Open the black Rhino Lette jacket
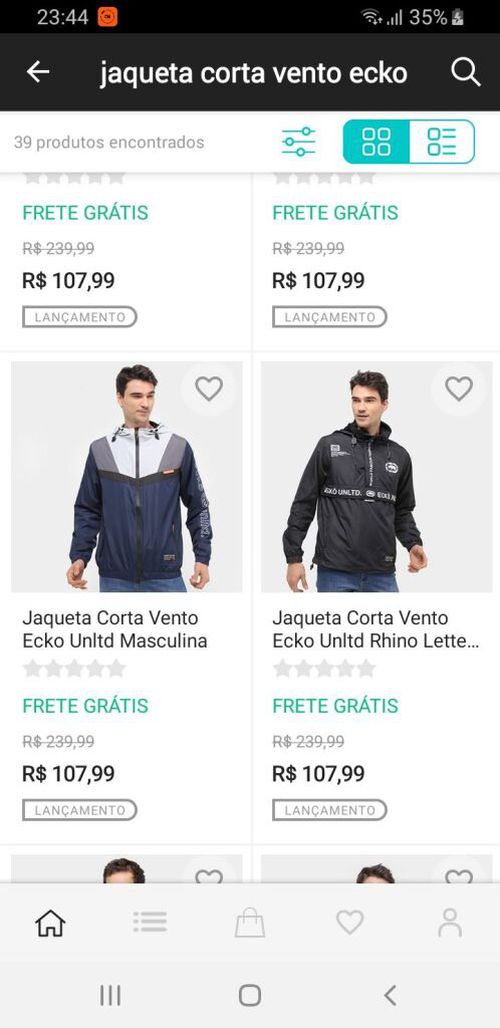 pyautogui.click(x=376, y=477)
